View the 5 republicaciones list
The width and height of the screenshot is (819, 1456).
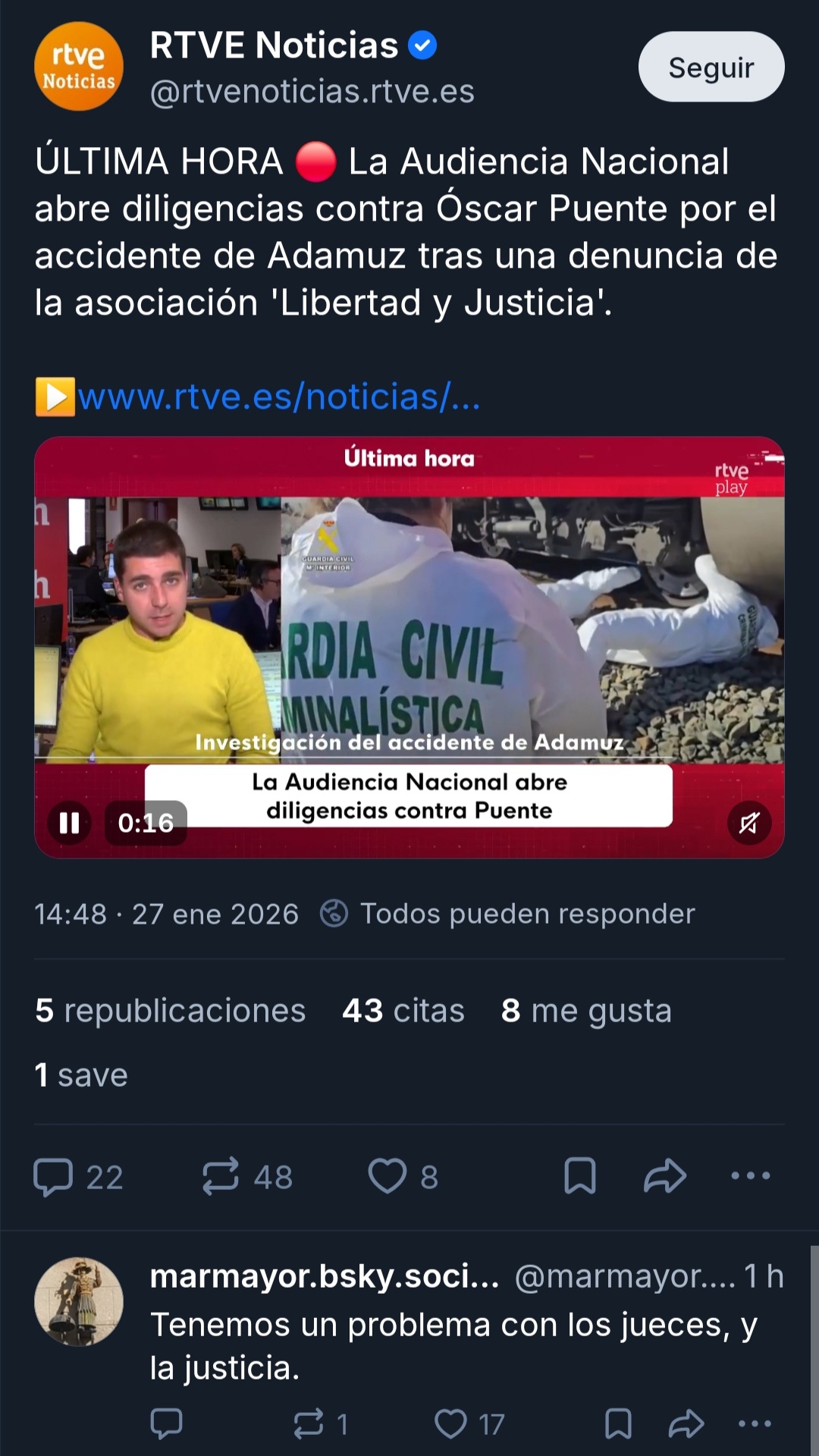170,1011
